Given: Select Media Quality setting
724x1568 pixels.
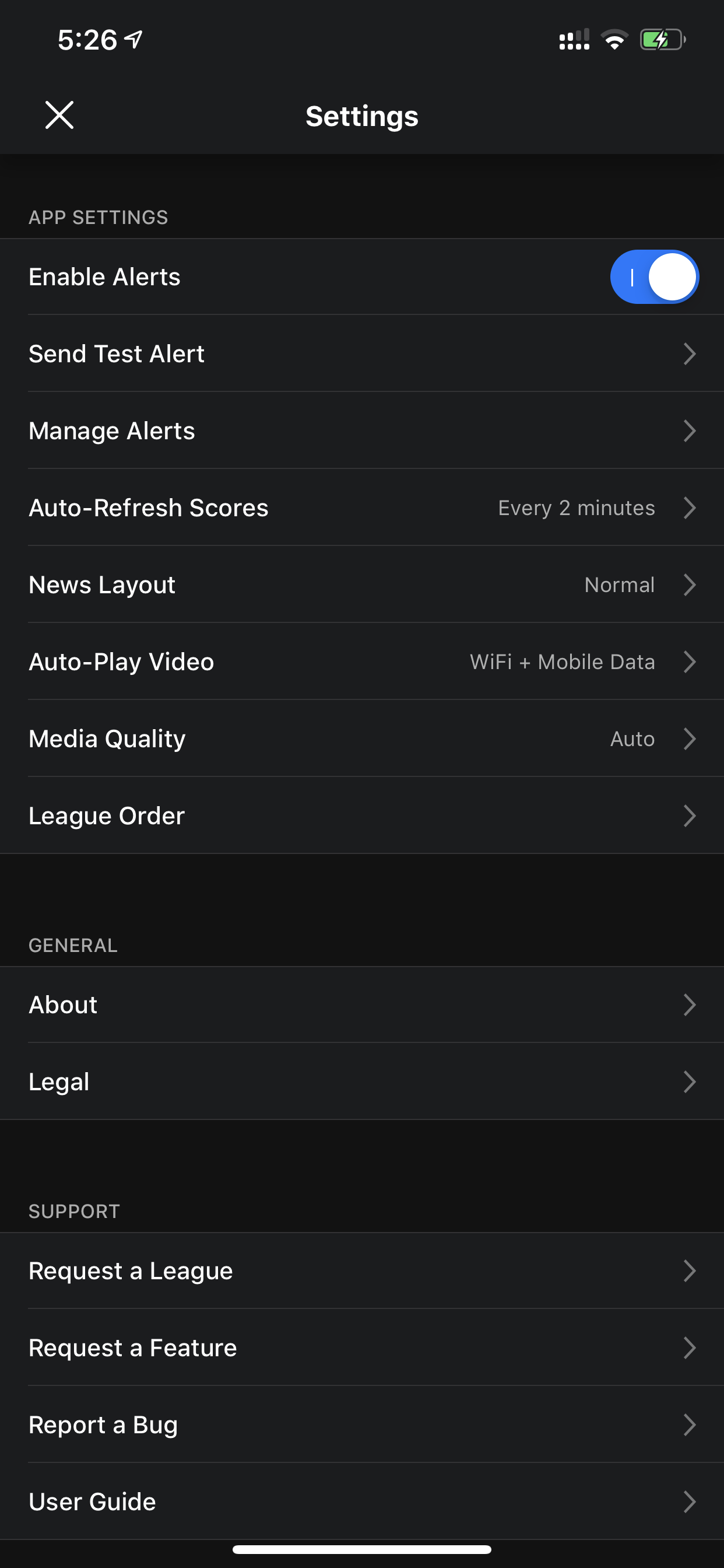Looking at the screenshot, I should 361,739.
